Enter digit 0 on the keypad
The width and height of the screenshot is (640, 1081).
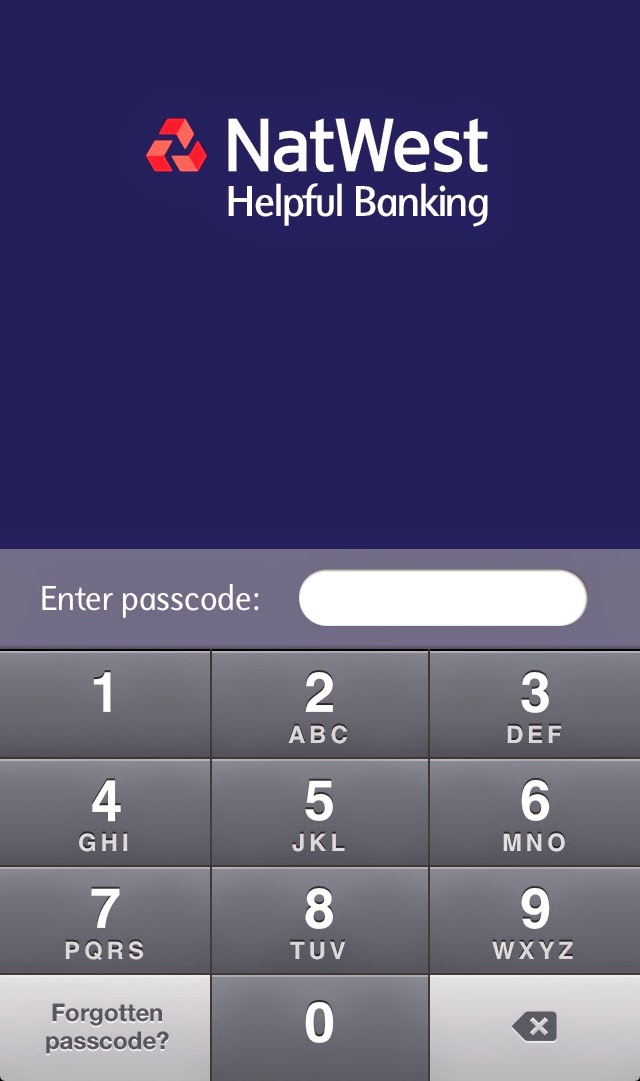pyautogui.click(x=319, y=1027)
